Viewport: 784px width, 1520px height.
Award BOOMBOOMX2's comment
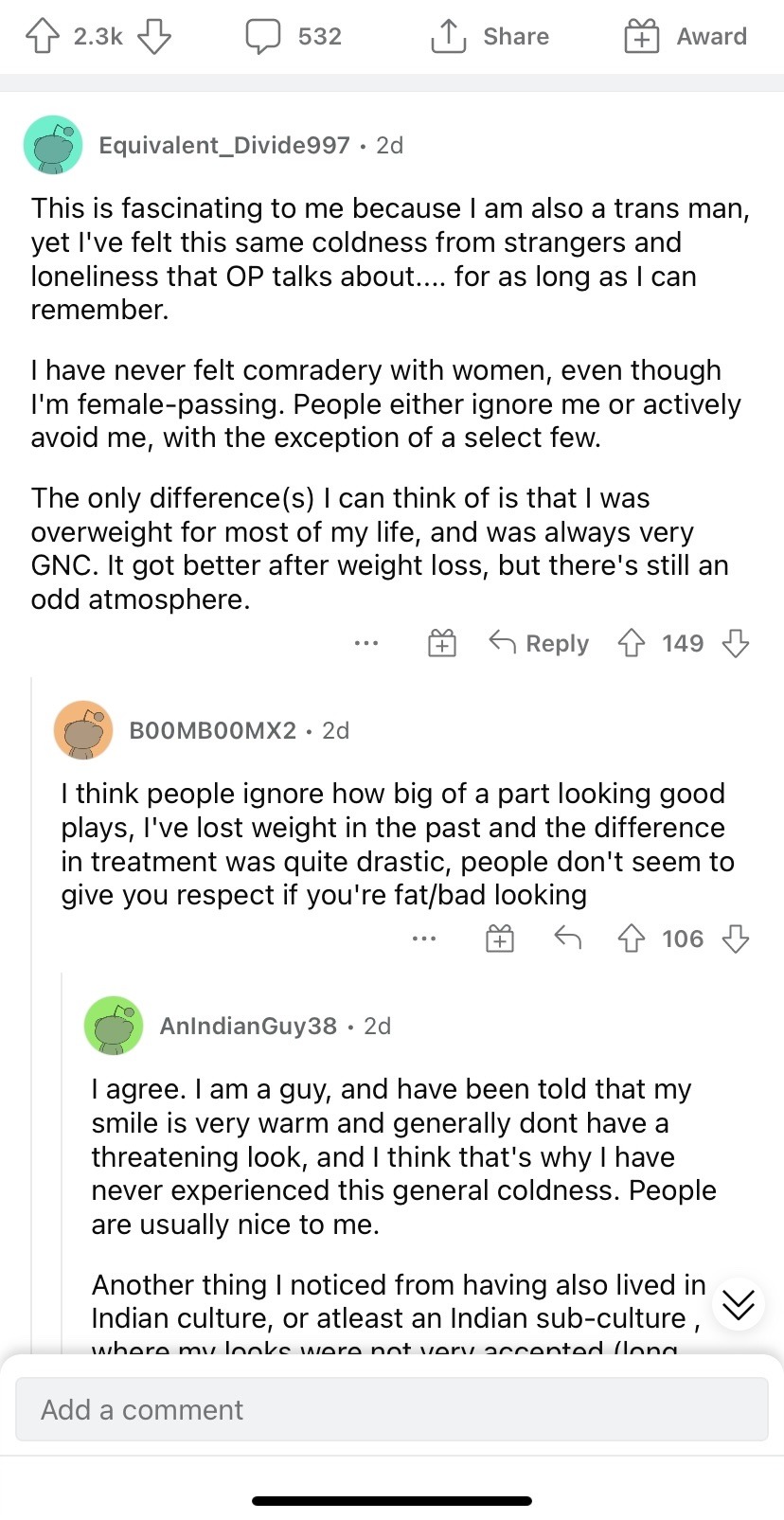[500, 939]
